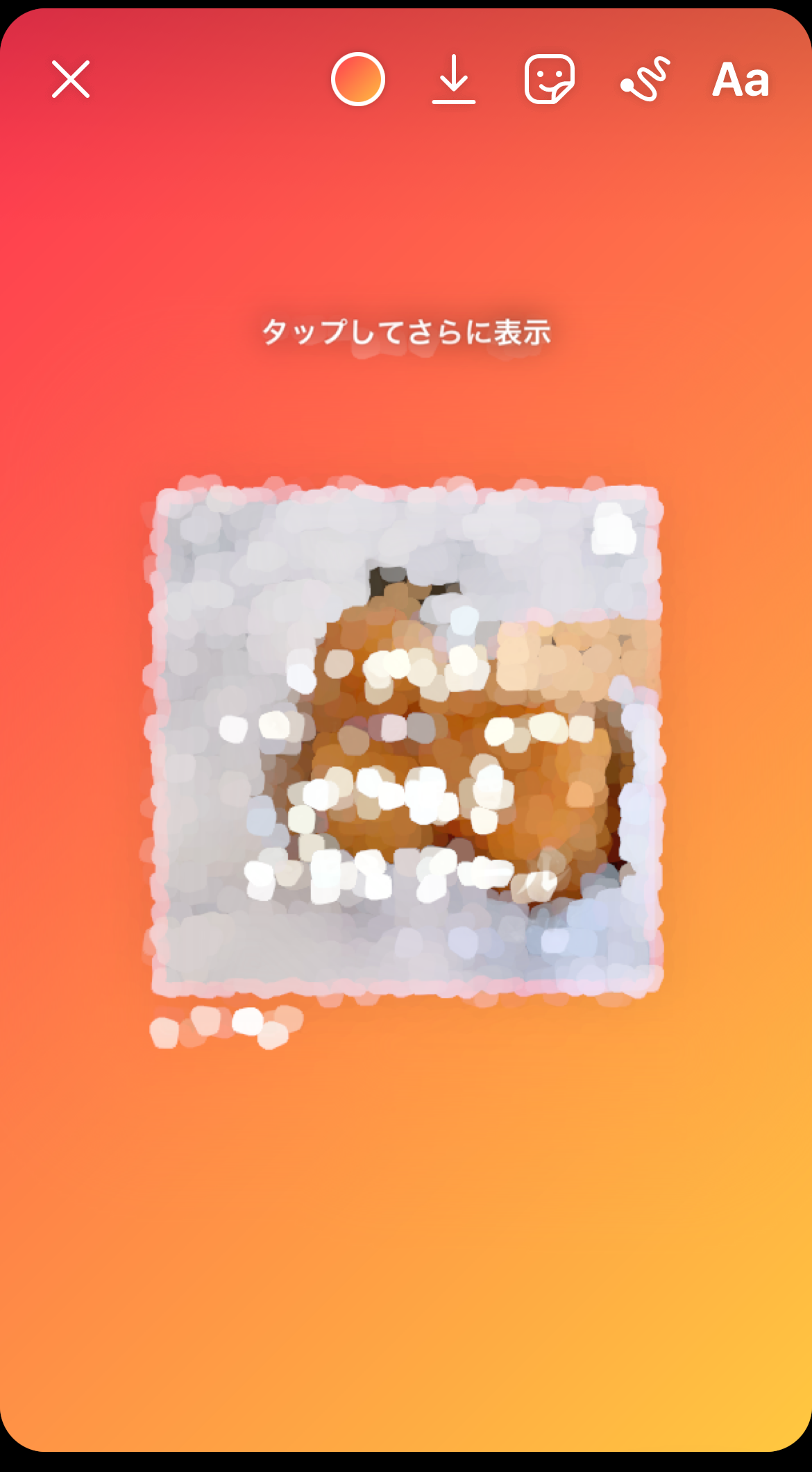
Task: Open the sticker picker
Action: tap(550, 79)
